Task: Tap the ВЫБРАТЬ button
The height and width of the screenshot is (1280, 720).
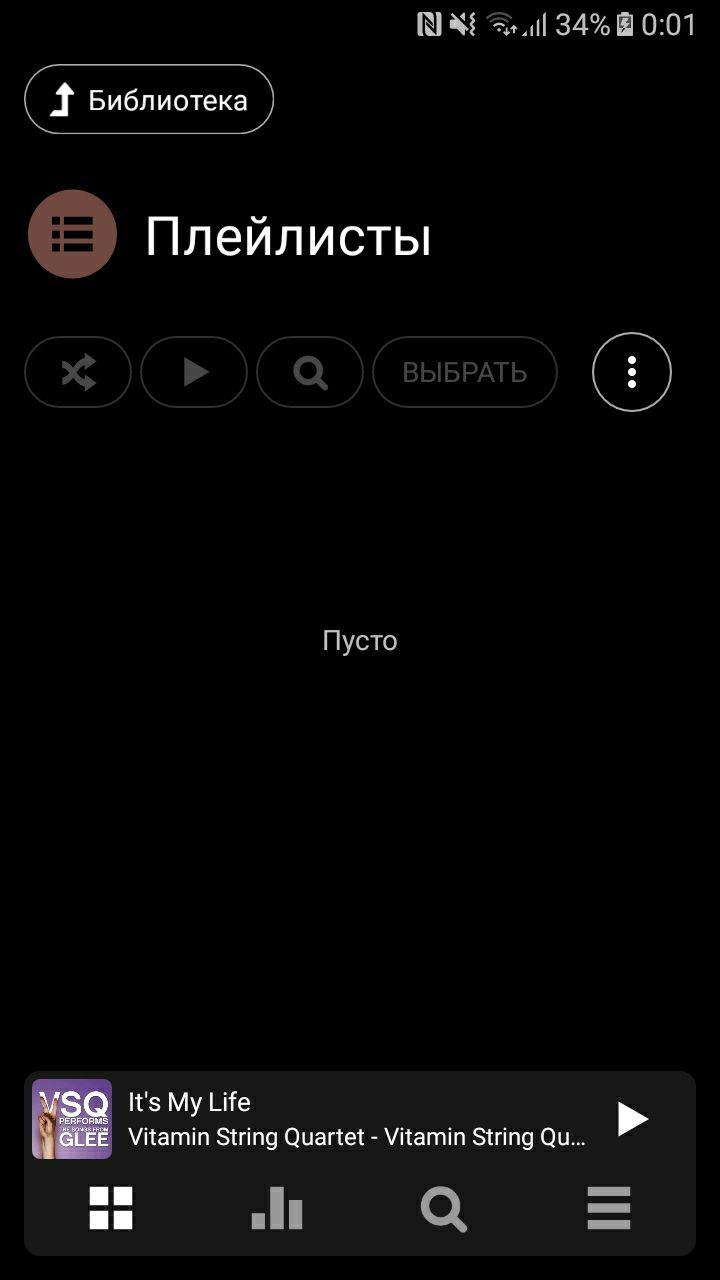Action: pos(465,372)
